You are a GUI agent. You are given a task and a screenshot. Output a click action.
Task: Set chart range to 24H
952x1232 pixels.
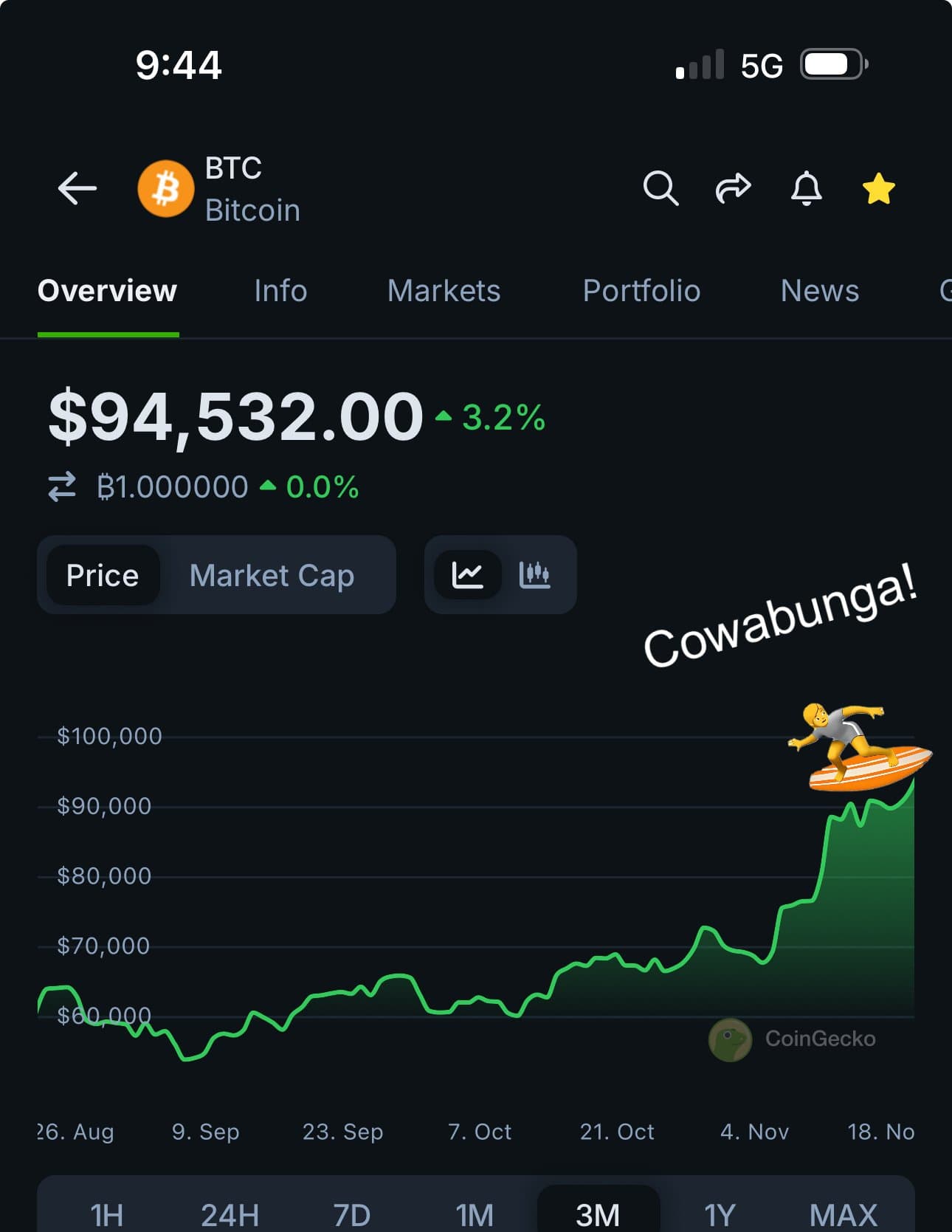coord(230,1214)
